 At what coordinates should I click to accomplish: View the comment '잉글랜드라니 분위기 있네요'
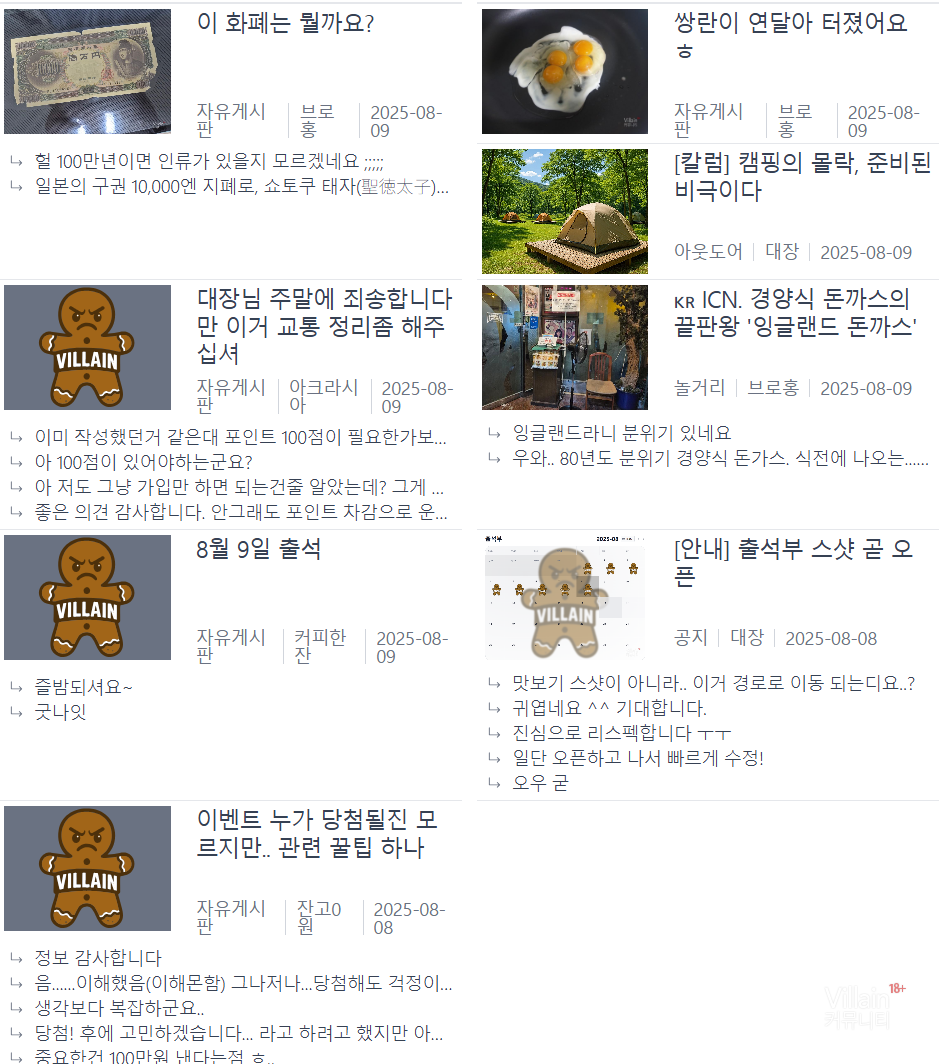(x=621, y=433)
